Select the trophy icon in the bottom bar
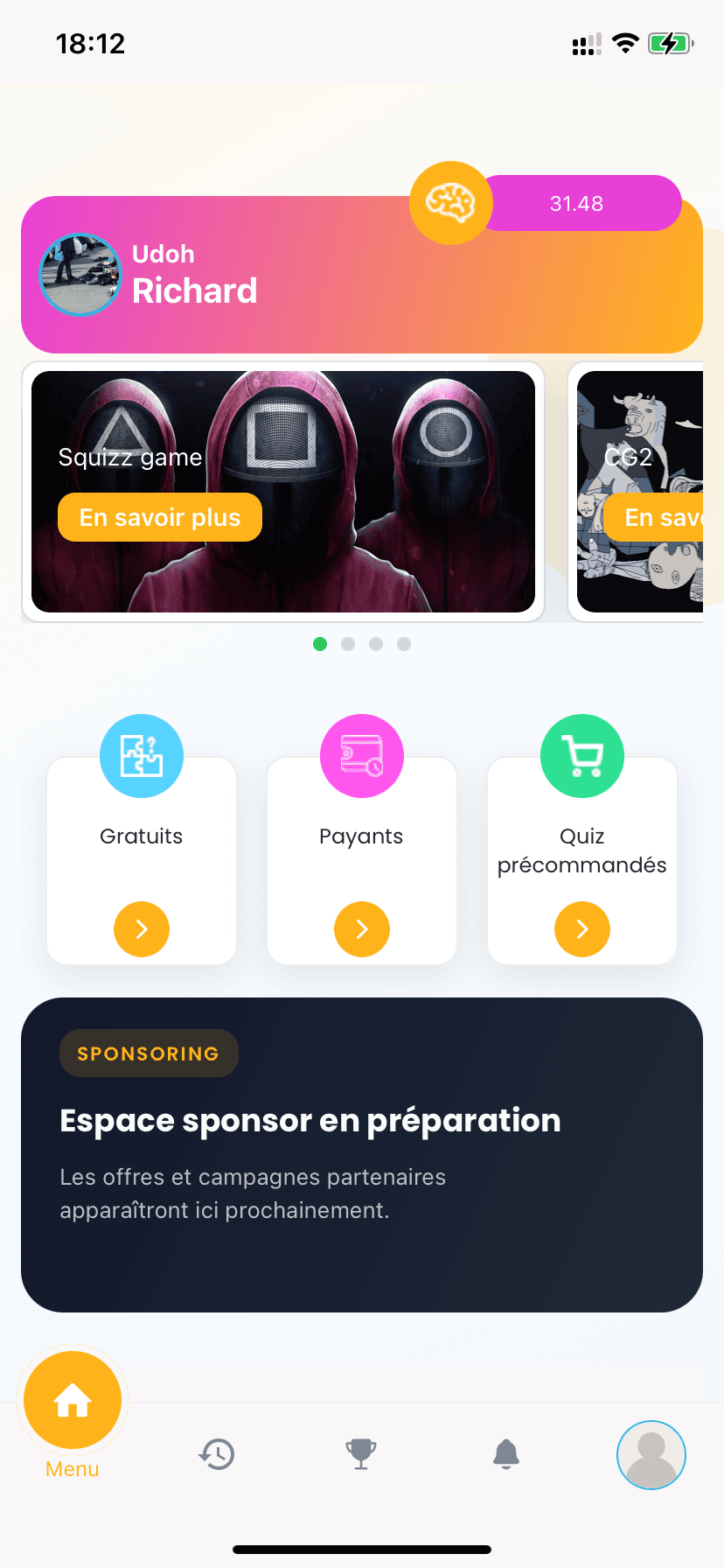 (361, 1454)
